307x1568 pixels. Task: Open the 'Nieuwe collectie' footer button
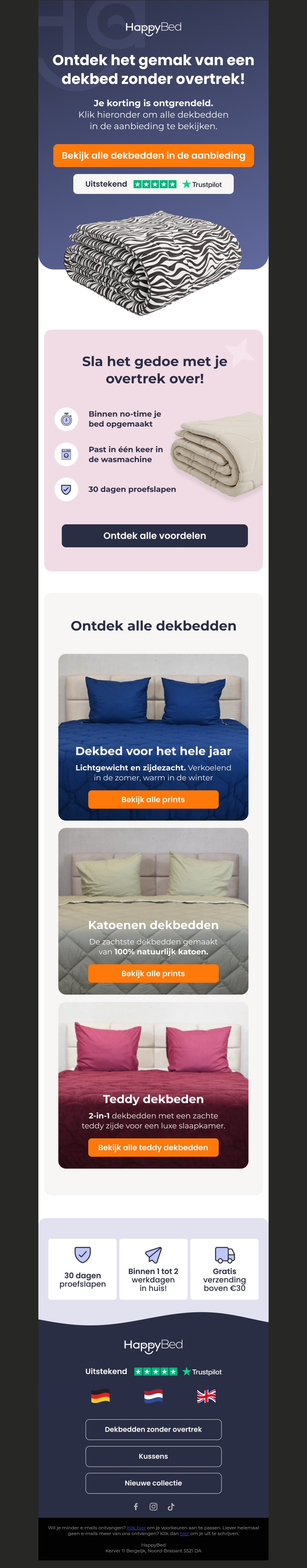(x=153, y=1483)
